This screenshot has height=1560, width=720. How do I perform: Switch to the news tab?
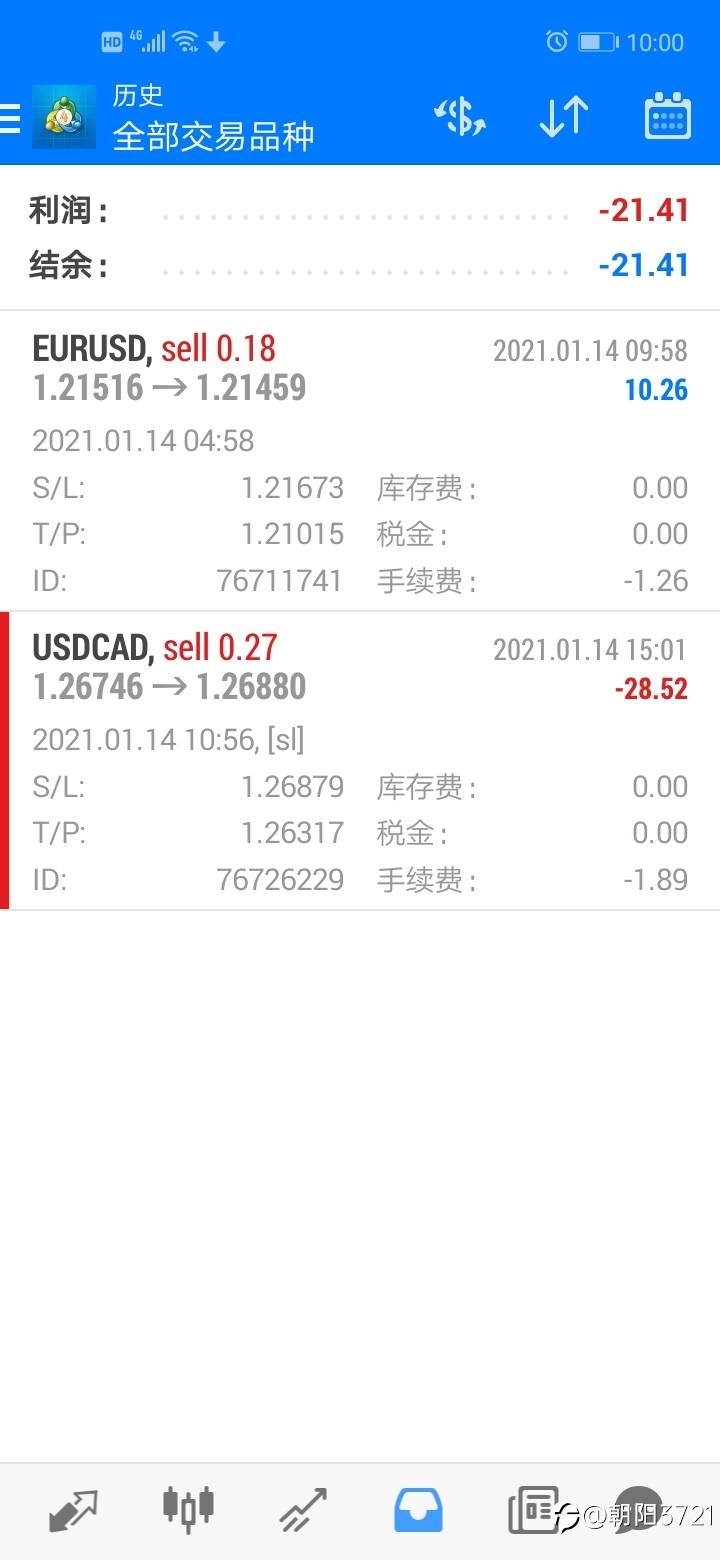click(x=533, y=1510)
